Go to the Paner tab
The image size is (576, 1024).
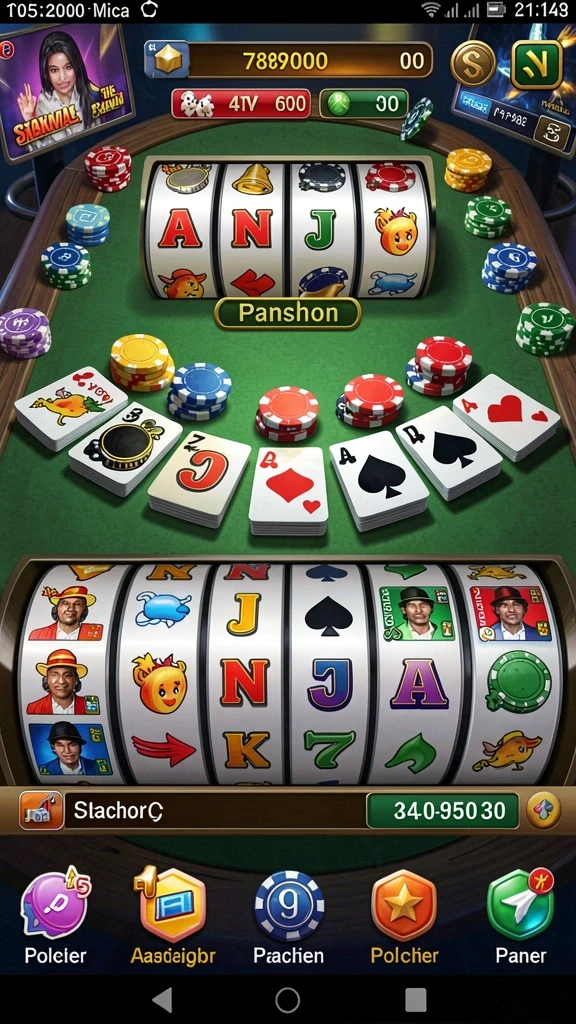[520, 916]
